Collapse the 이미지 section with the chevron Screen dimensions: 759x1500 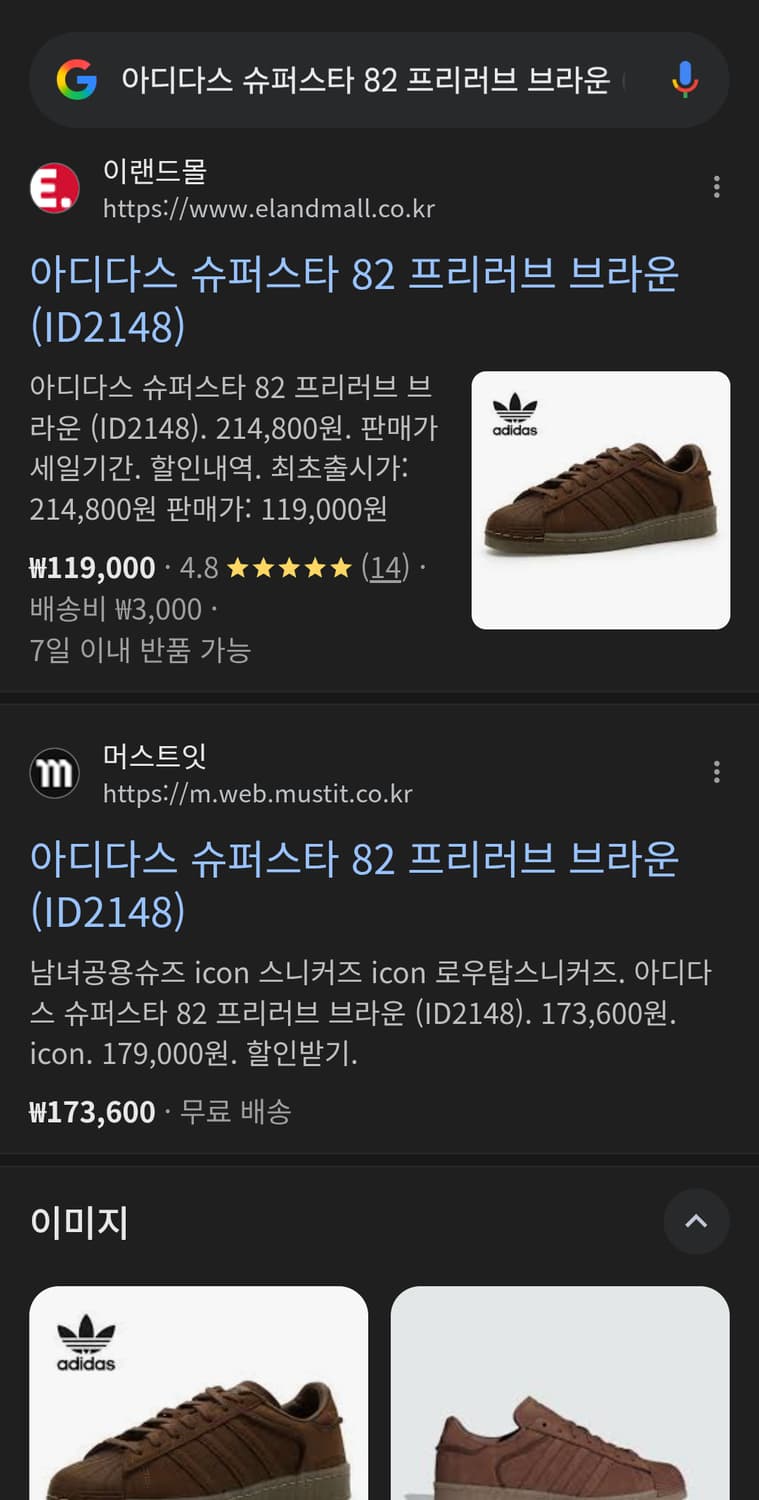click(x=697, y=1221)
